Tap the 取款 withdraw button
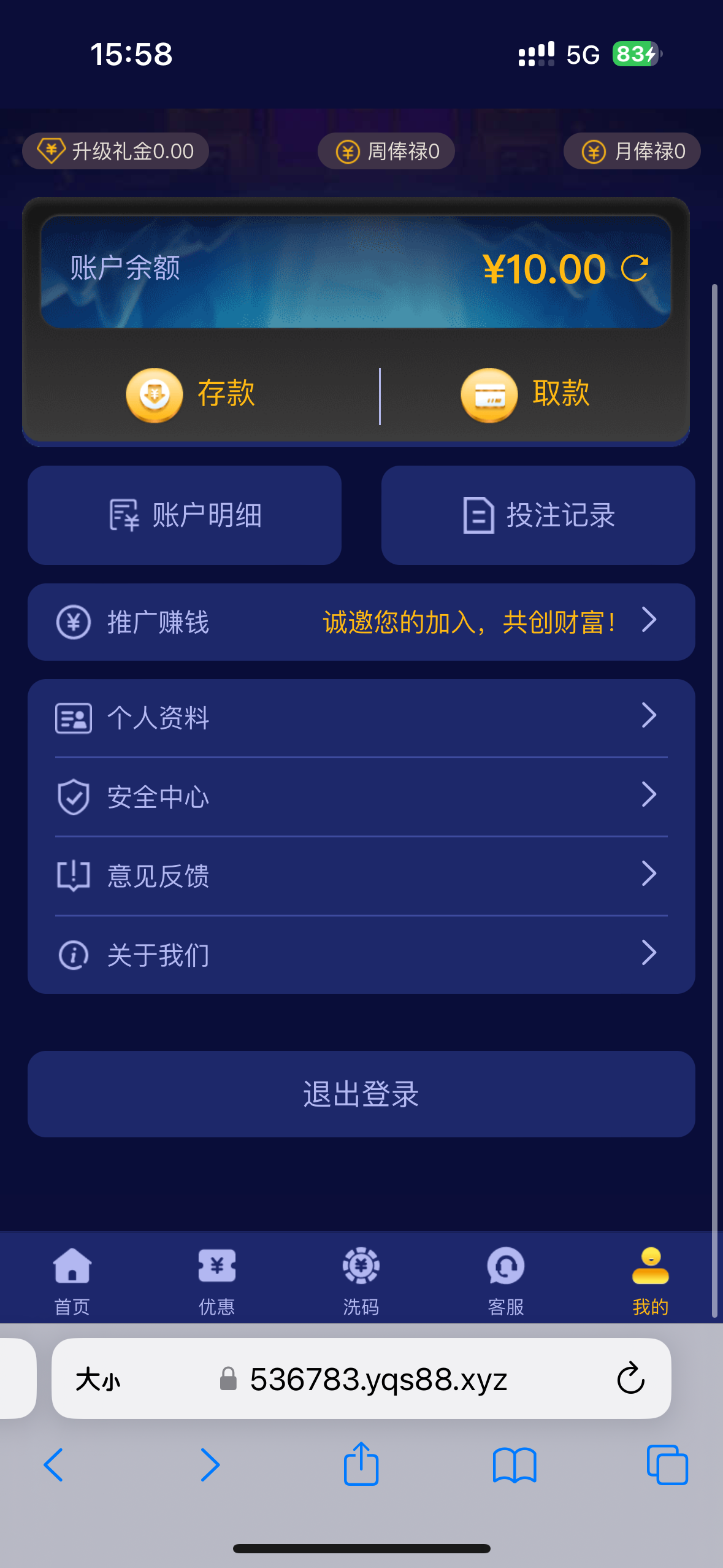This screenshot has width=723, height=1568. click(526, 394)
